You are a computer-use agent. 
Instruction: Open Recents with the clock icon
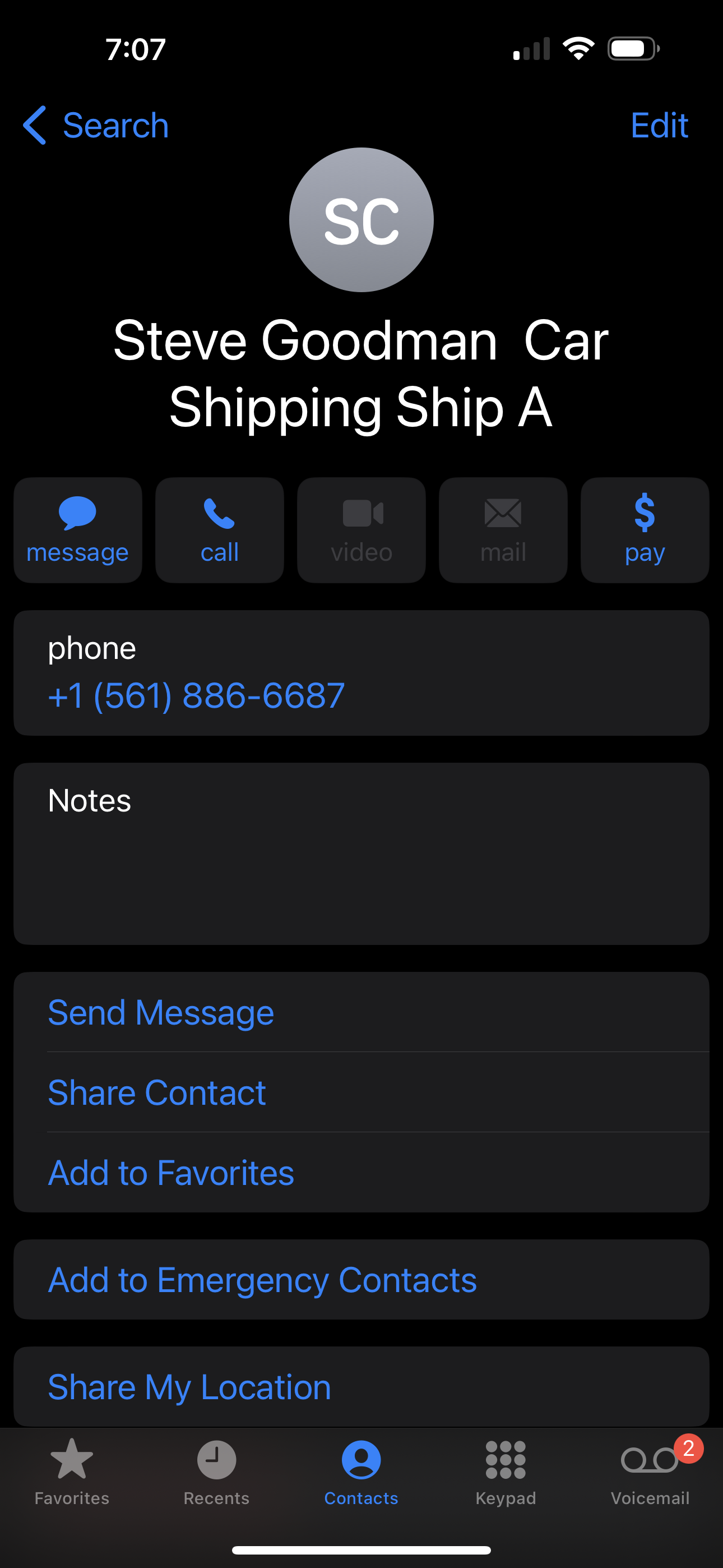click(x=217, y=1473)
